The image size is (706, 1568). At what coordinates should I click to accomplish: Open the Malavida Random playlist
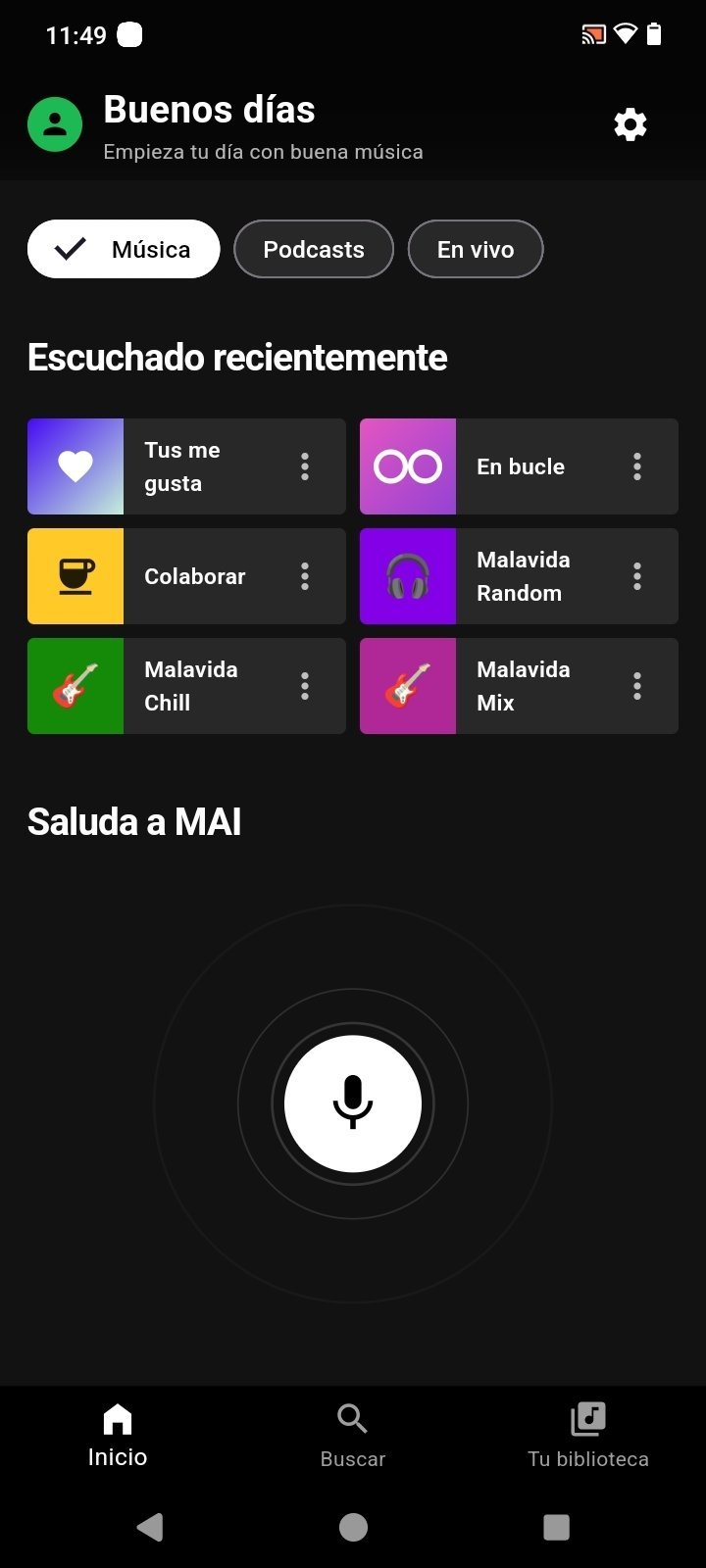(519, 576)
